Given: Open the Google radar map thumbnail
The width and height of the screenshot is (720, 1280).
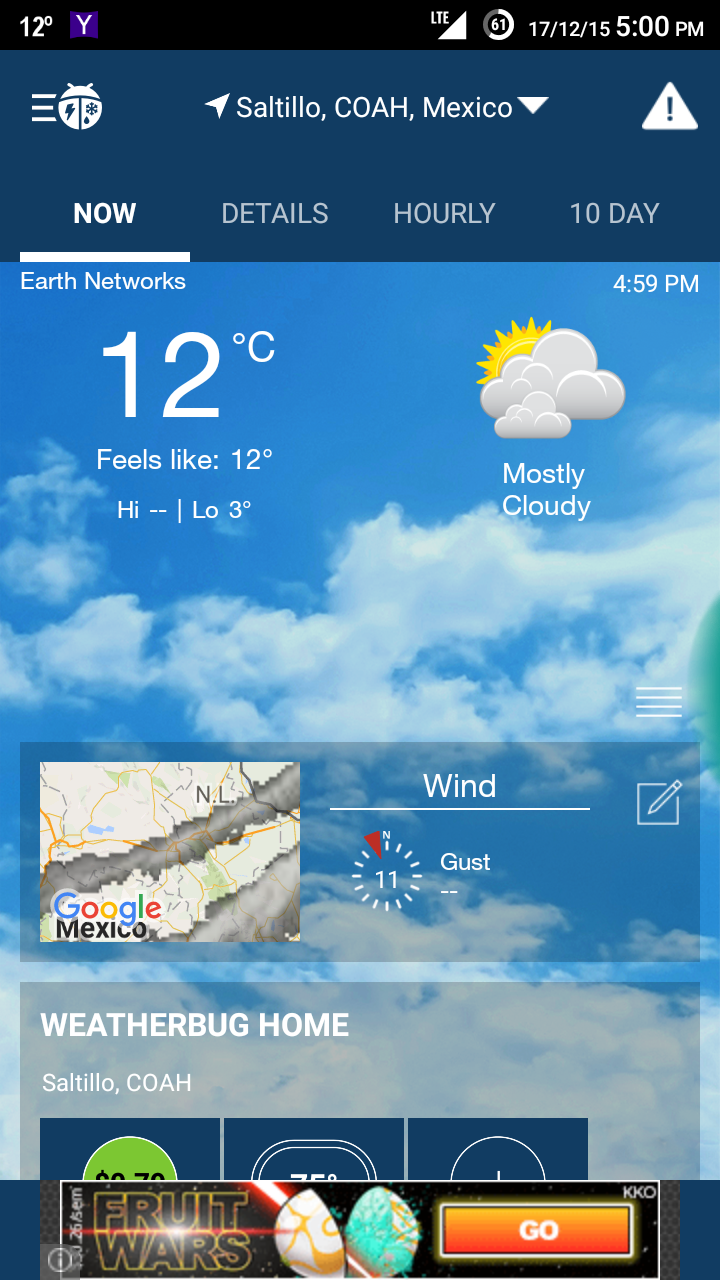Looking at the screenshot, I should [170, 852].
